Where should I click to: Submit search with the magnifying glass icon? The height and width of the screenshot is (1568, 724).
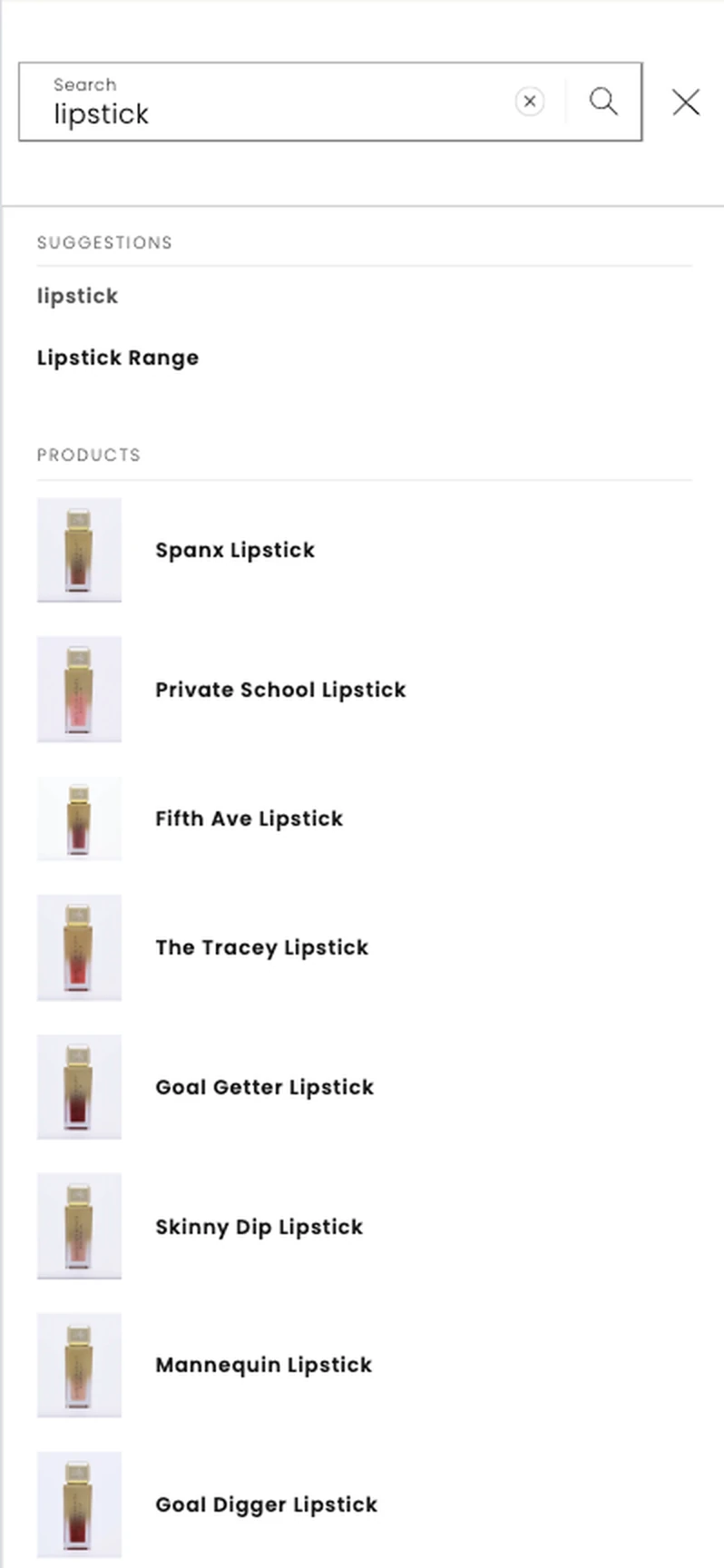tap(603, 102)
